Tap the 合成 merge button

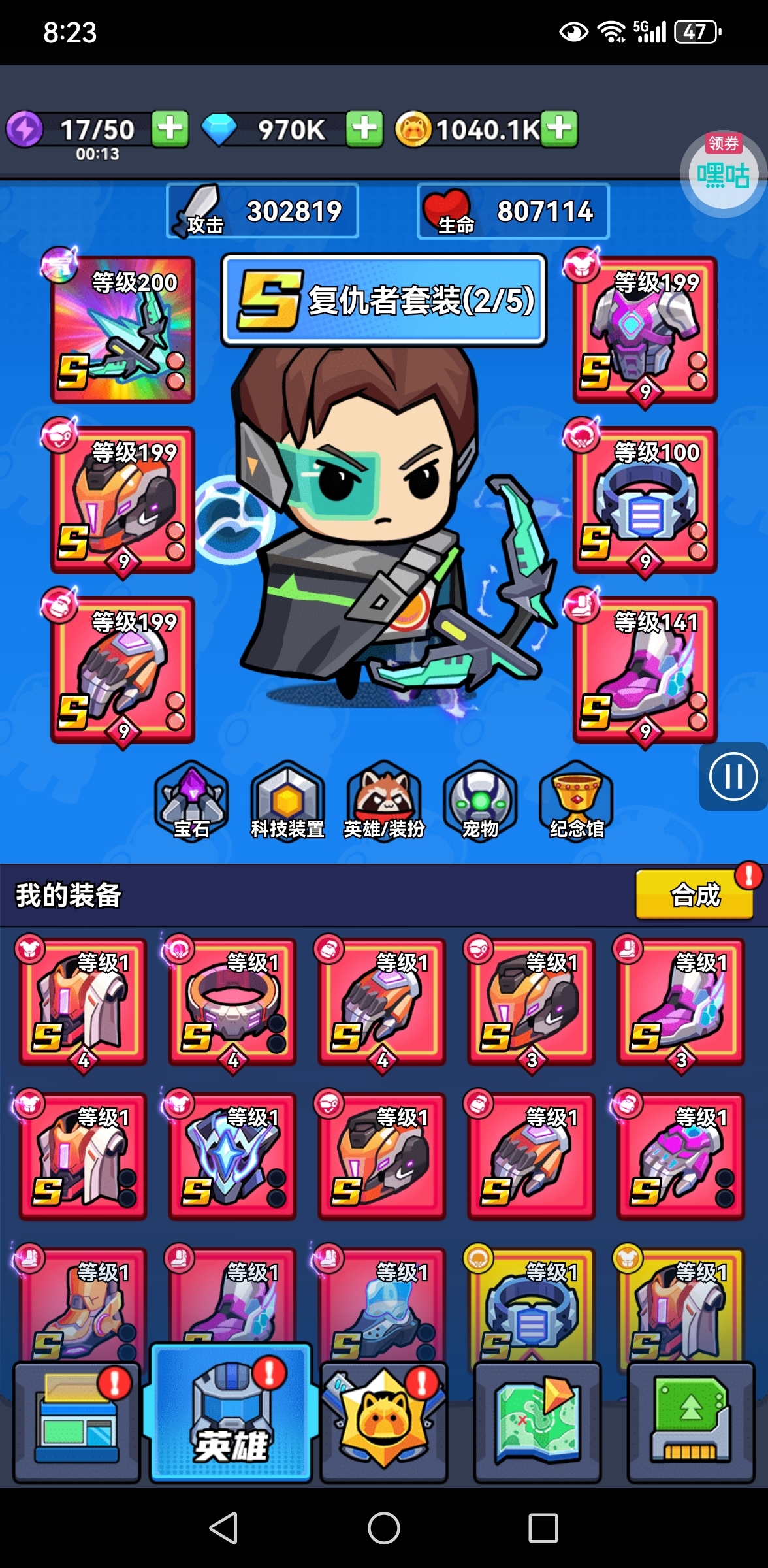pos(695,895)
